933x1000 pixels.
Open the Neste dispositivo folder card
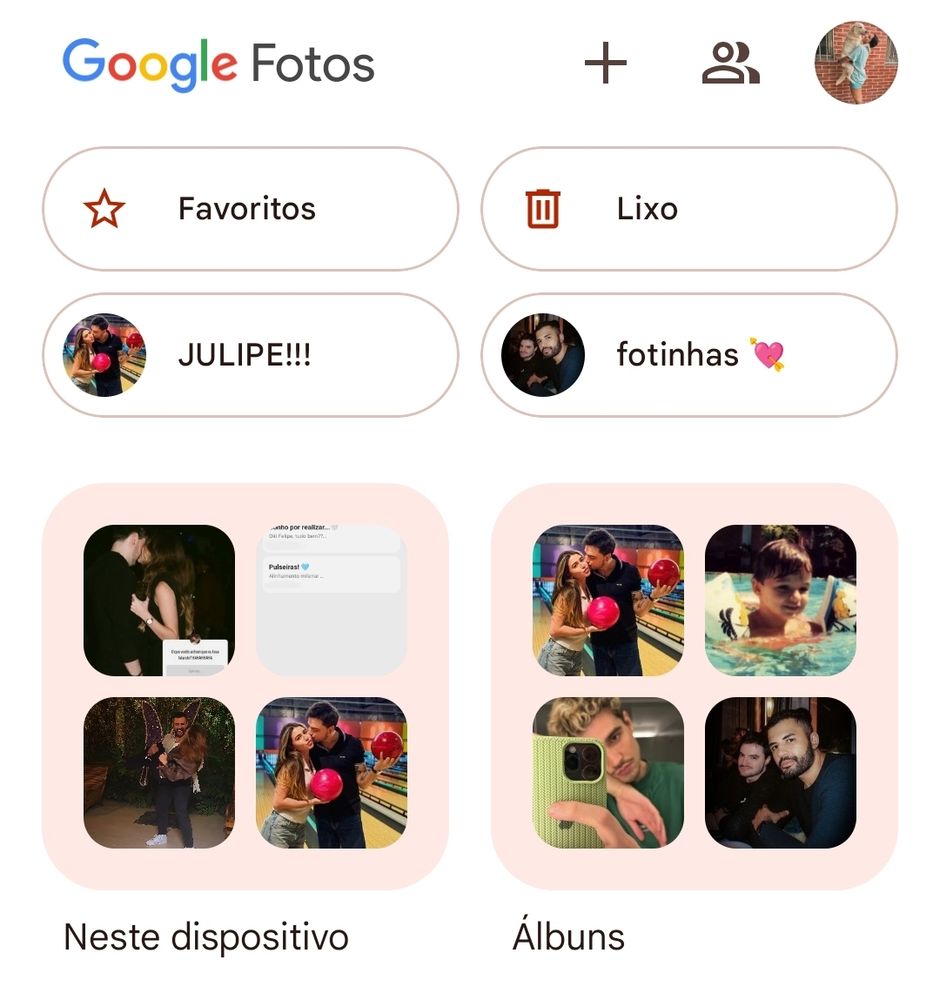pyautogui.click(x=245, y=687)
